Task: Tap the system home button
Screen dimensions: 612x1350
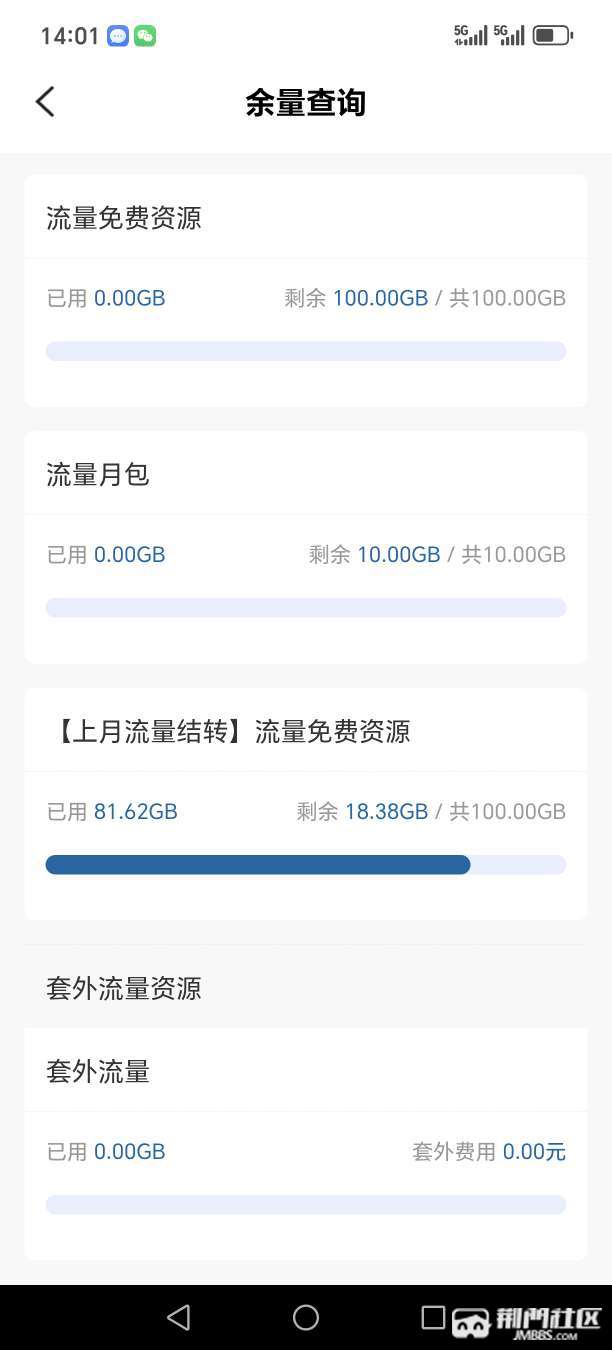Action: coord(306,1318)
